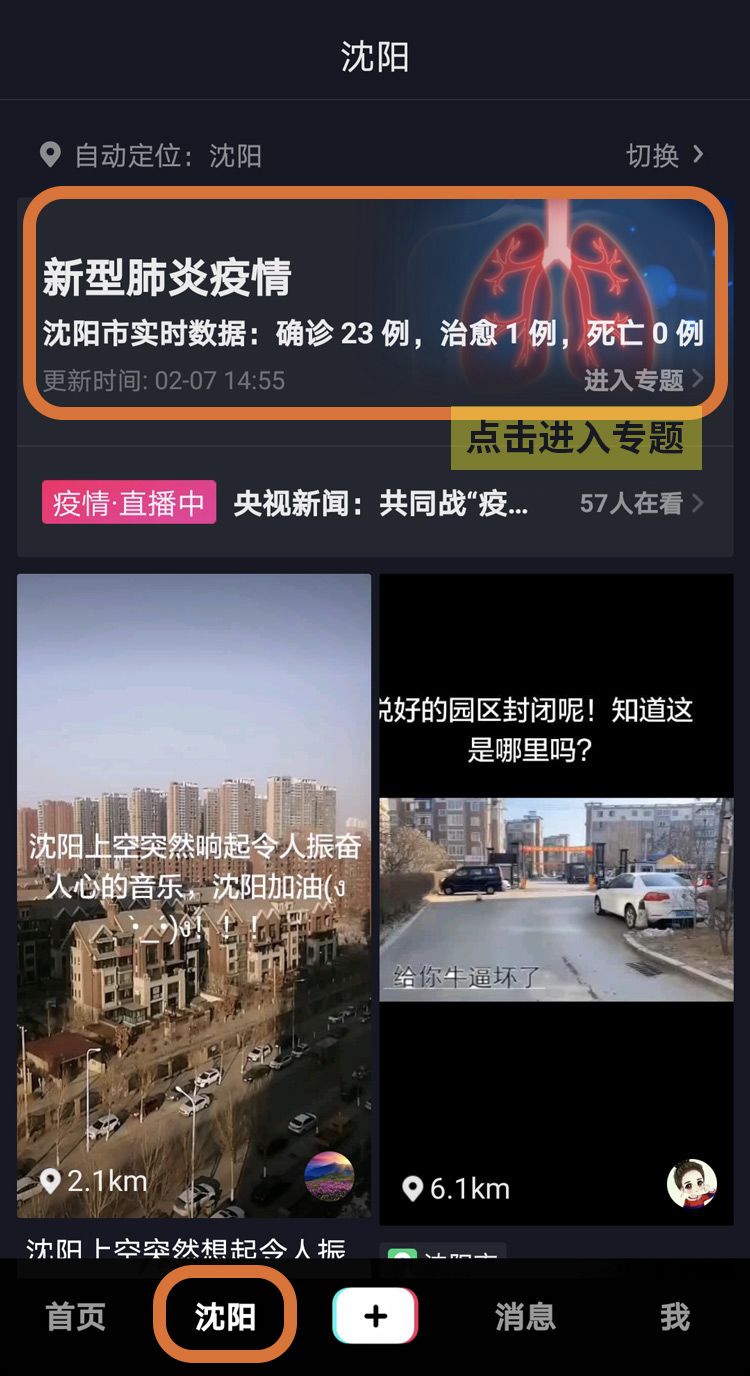Go to the 我 profile tab
The height and width of the screenshot is (1376, 750).
coord(675,1317)
